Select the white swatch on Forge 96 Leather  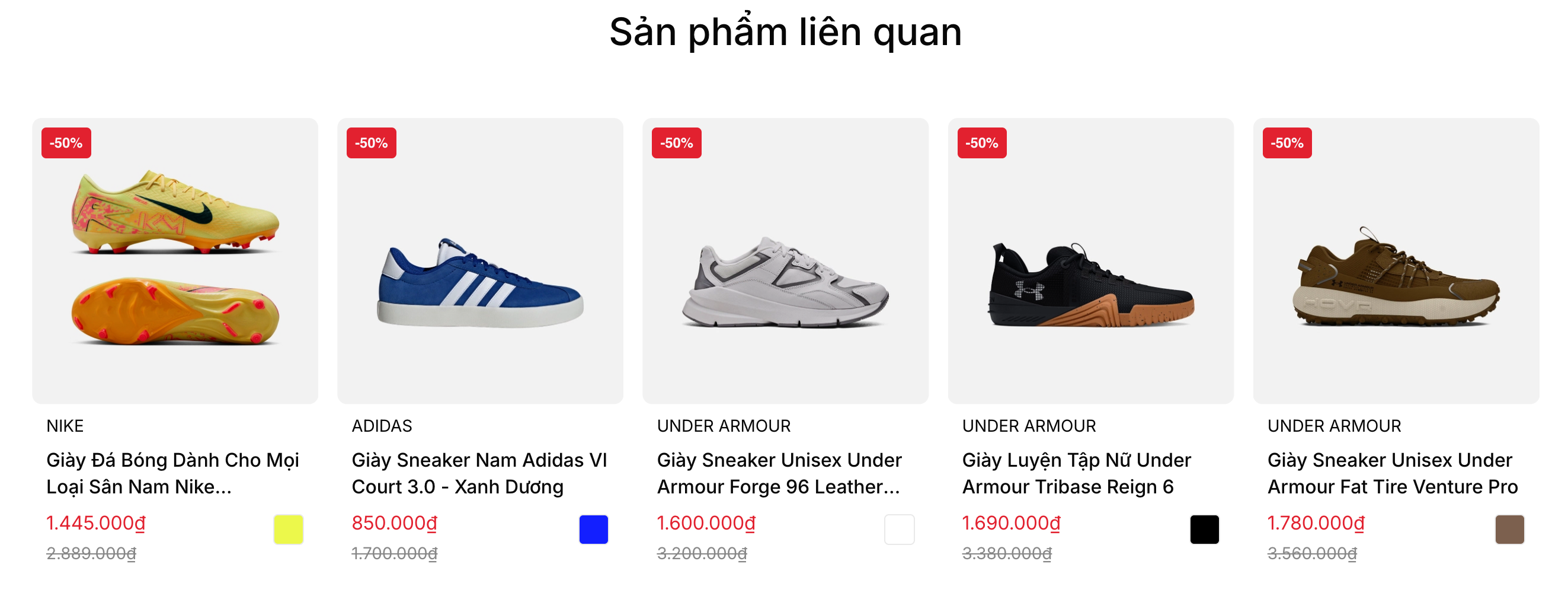pyautogui.click(x=899, y=529)
